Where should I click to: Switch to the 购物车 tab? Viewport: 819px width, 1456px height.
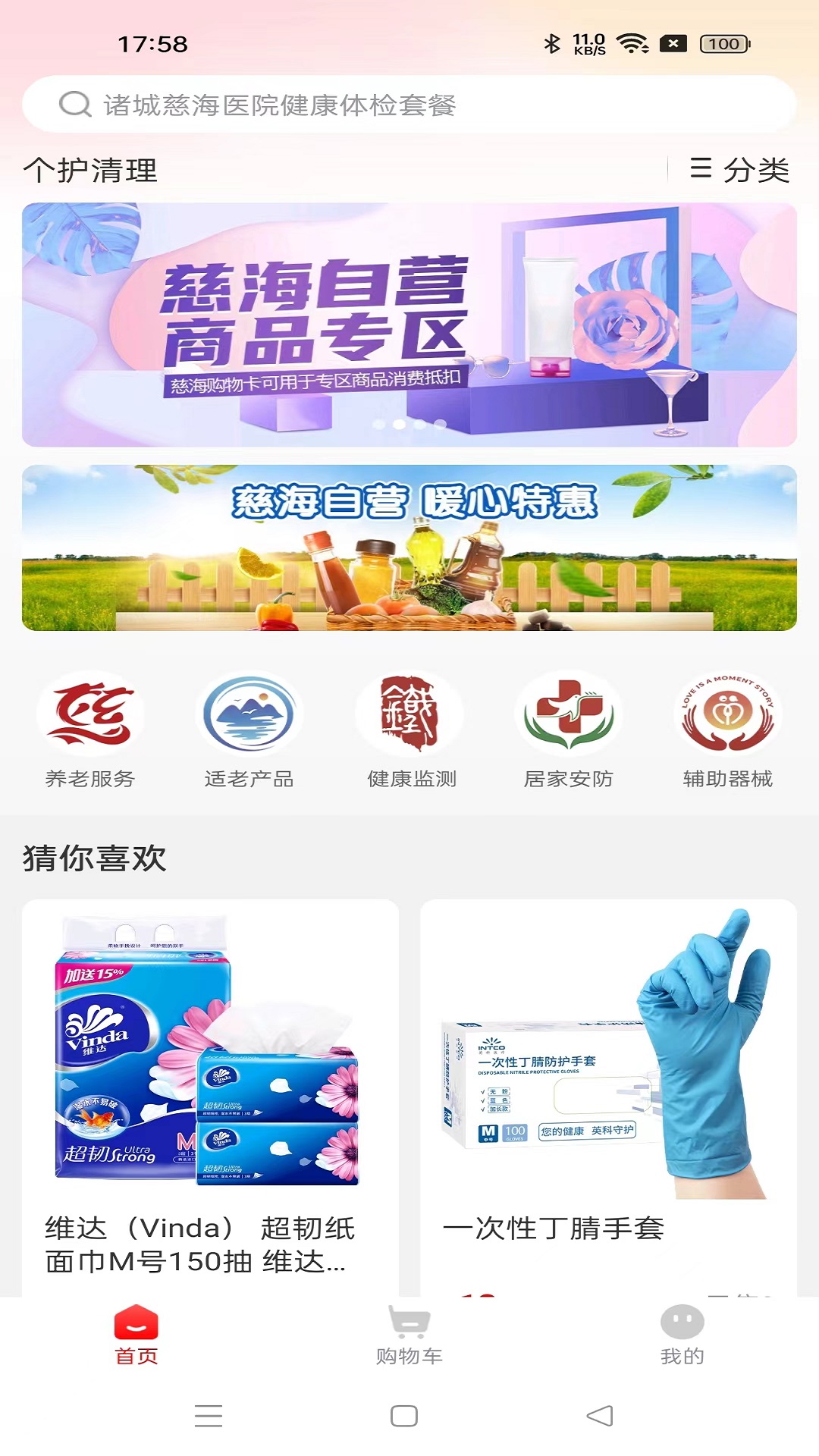click(409, 1335)
